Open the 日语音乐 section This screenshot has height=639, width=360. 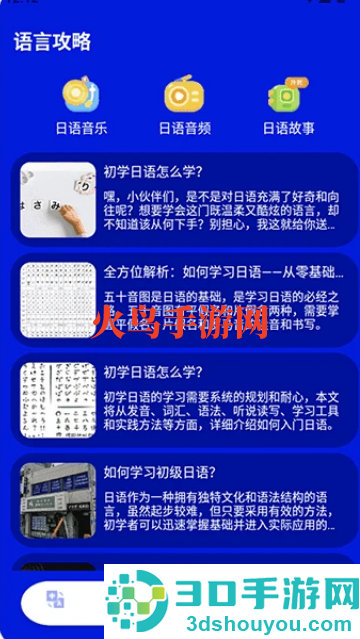click(81, 106)
